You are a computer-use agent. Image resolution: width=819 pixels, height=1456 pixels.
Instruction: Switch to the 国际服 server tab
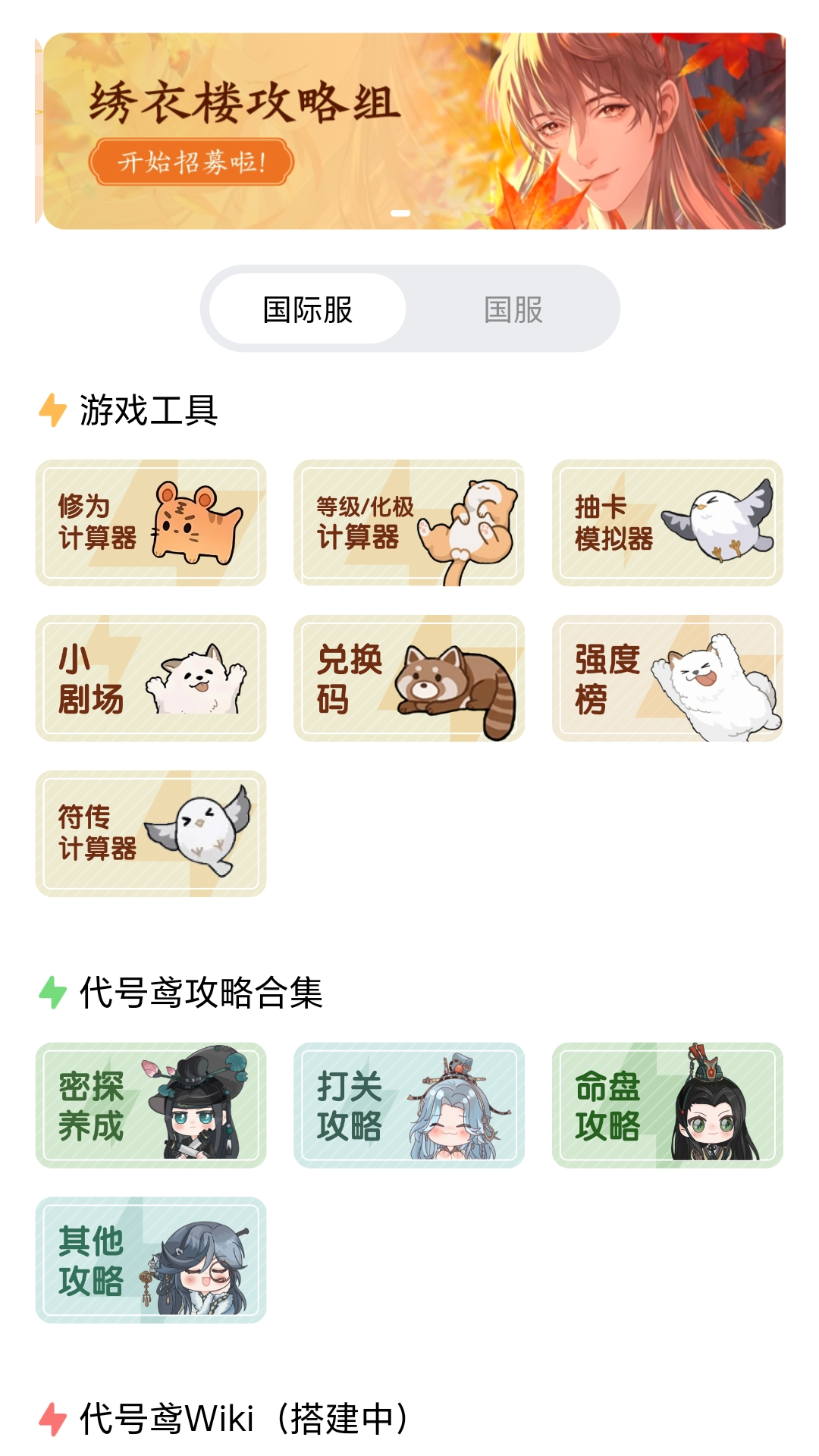[307, 309]
